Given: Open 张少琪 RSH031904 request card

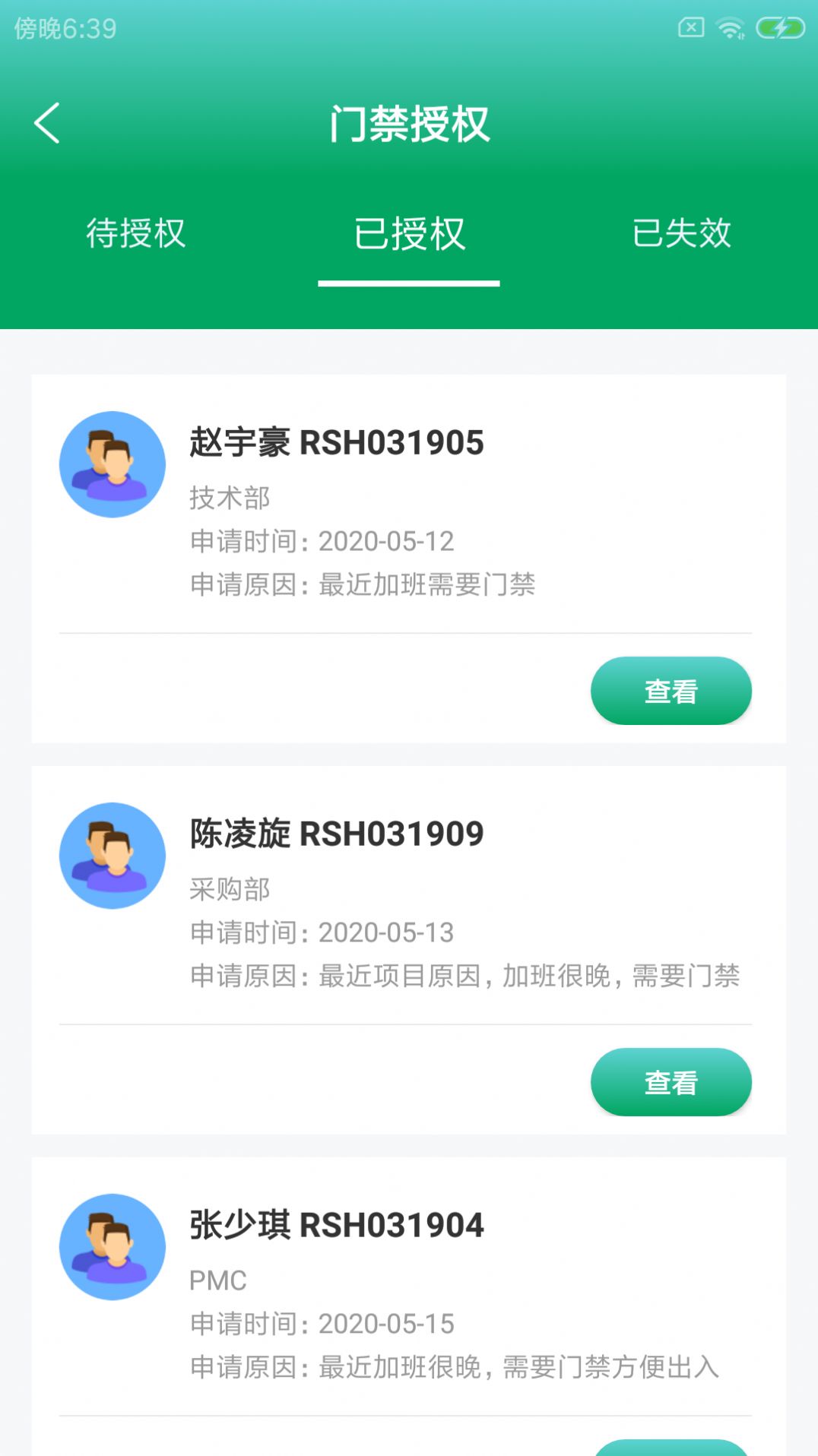Looking at the screenshot, I should [x=409, y=1306].
